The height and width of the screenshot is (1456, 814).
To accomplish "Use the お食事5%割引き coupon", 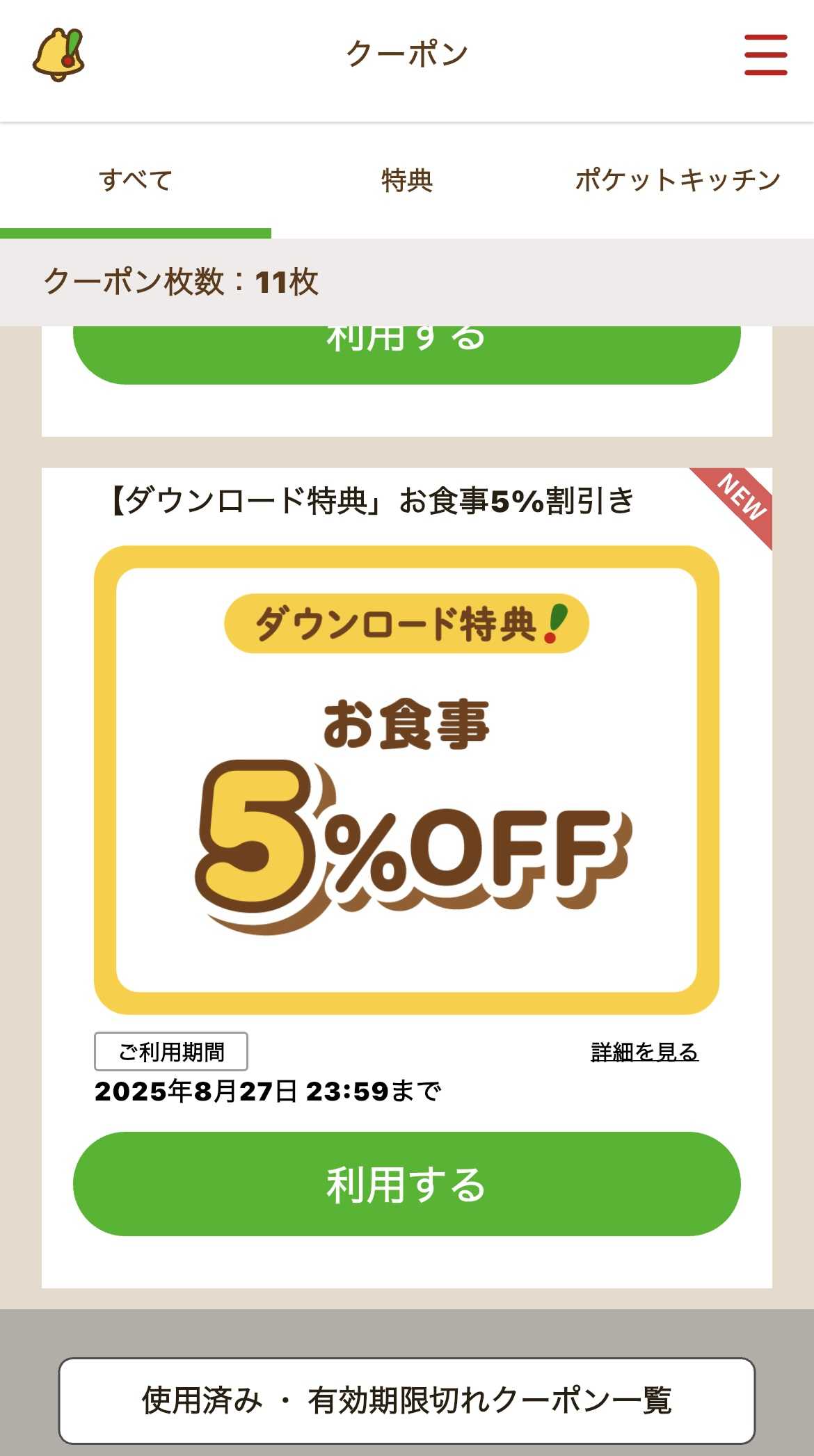I will click(406, 1184).
